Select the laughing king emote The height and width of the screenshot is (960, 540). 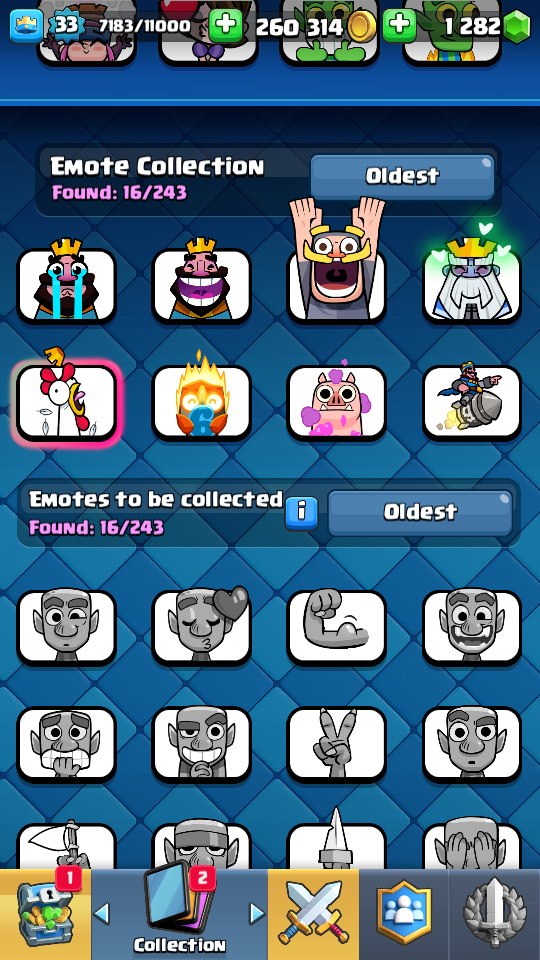[201, 283]
